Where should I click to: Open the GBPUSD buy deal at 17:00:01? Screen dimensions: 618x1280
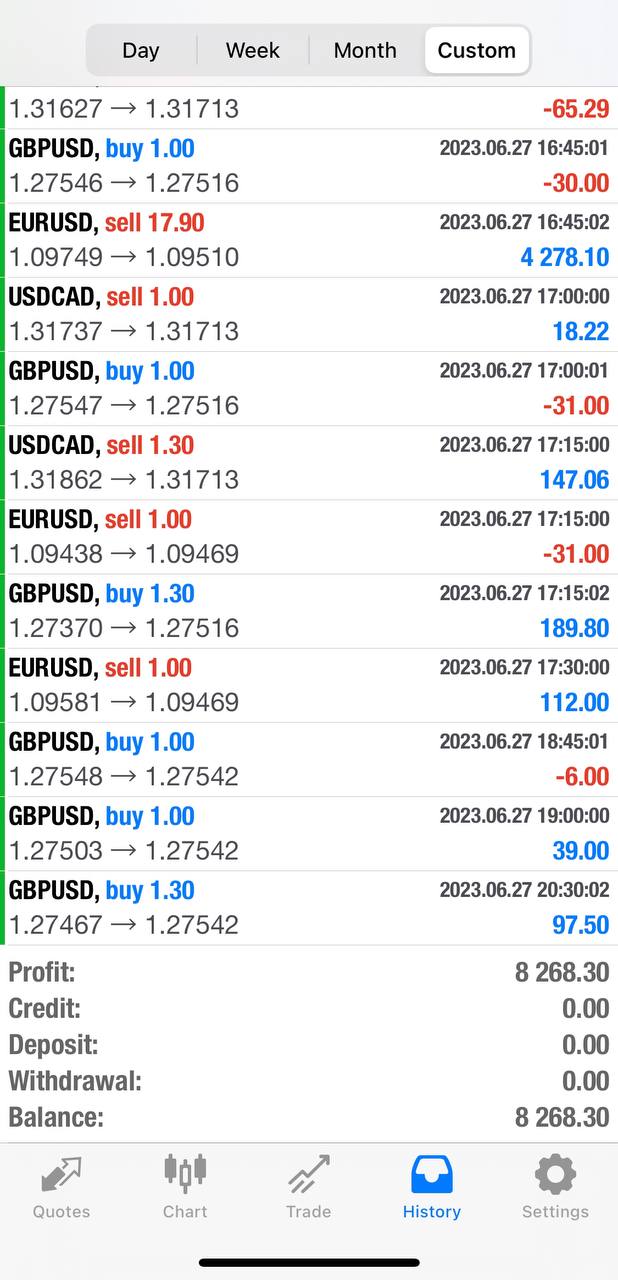tap(309, 388)
